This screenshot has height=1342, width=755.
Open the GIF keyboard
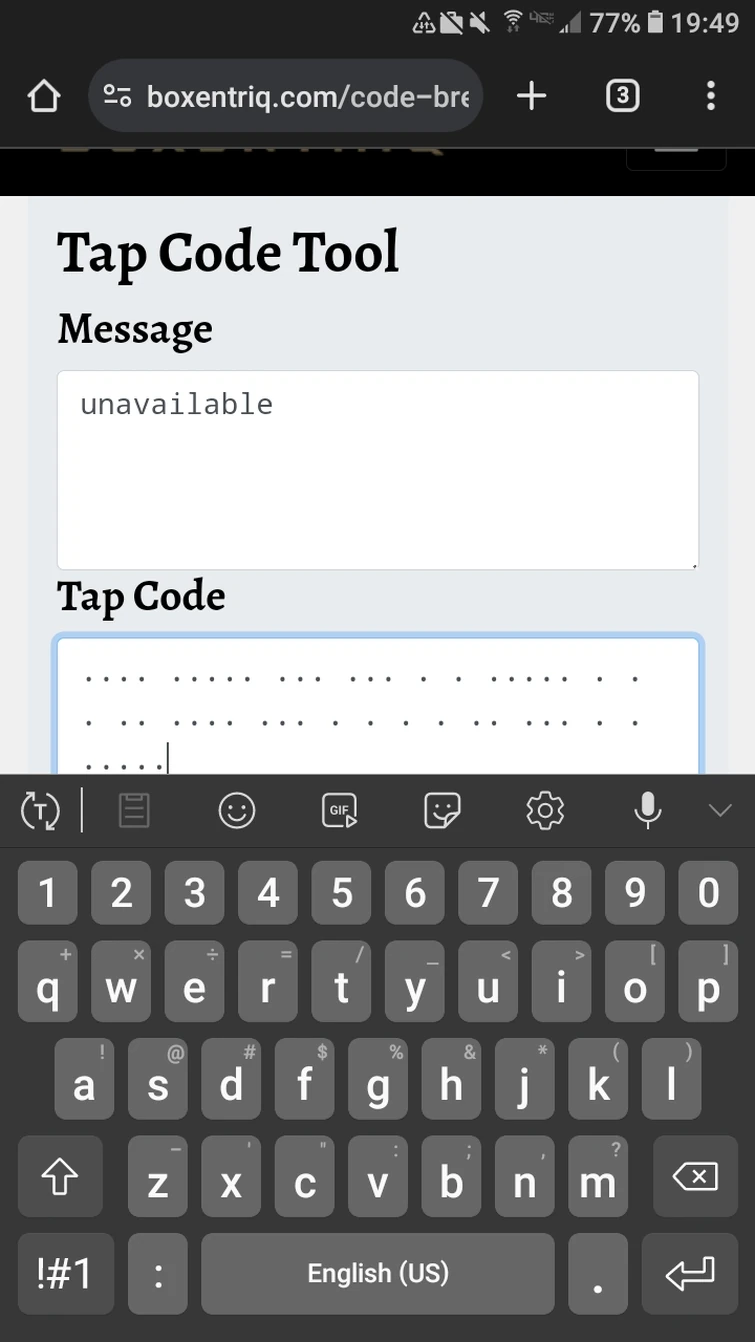[x=340, y=811]
